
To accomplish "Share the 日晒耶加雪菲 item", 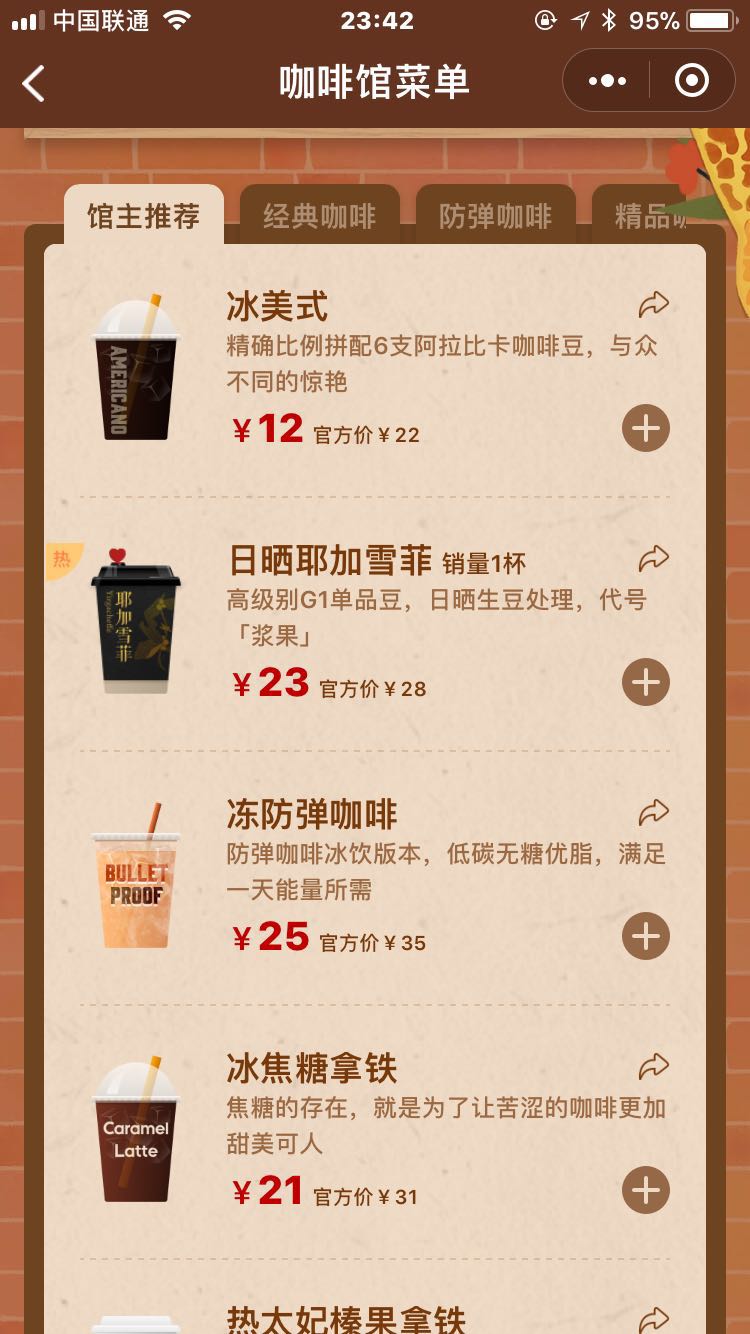I will 653,558.
